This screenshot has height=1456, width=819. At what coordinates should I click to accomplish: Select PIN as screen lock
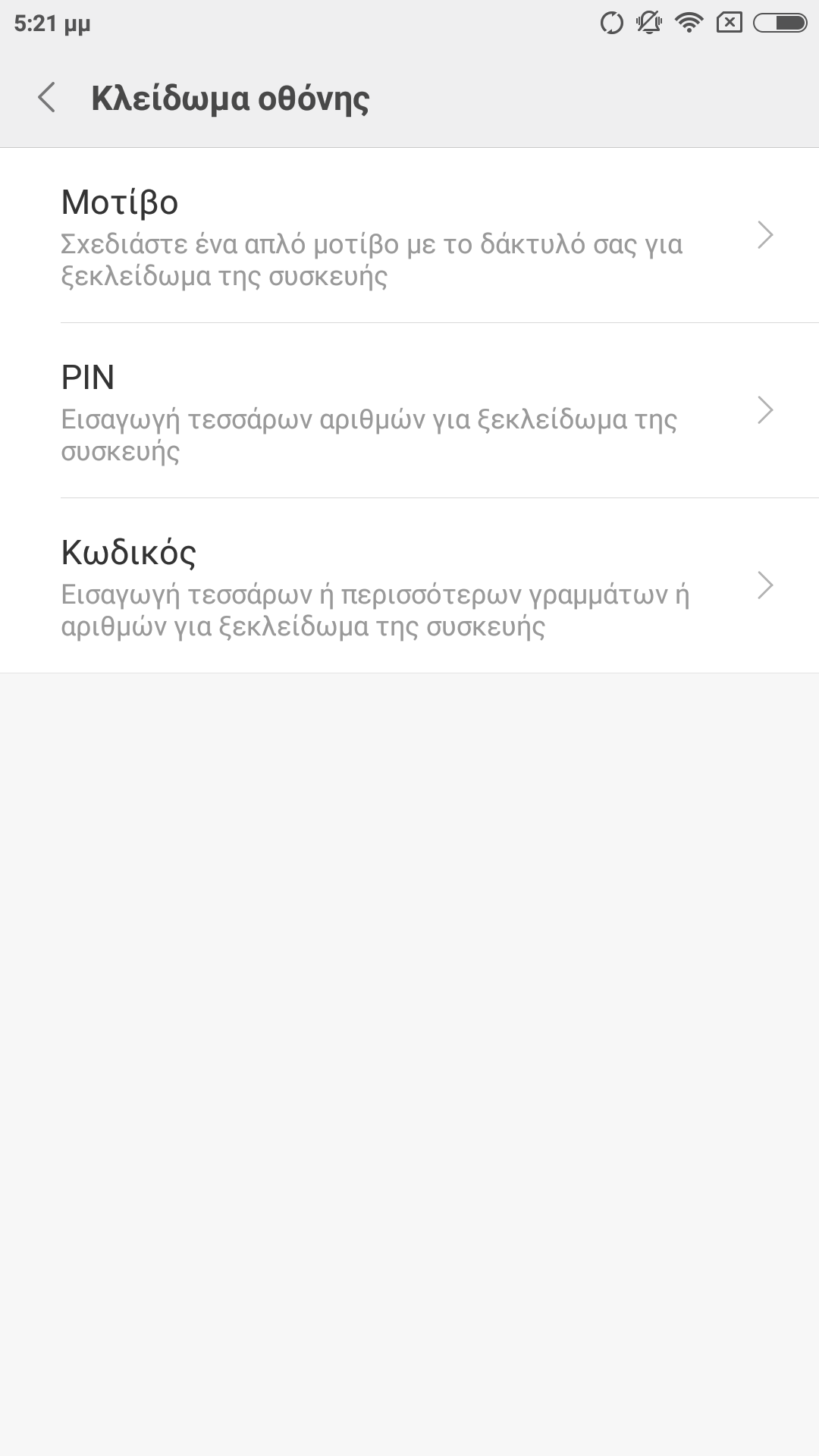click(x=409, y=410)
